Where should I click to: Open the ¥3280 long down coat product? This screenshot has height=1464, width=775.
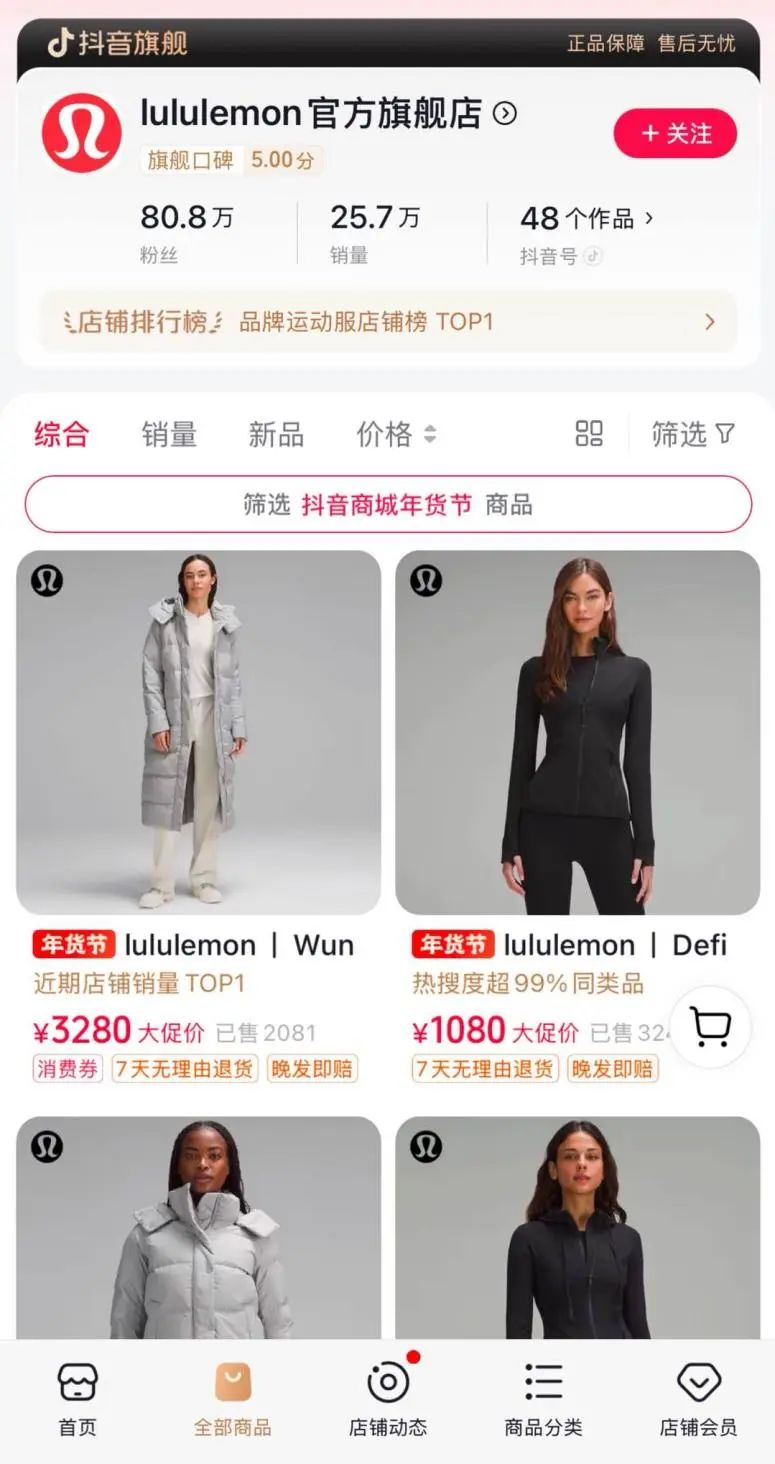coord(198,732)
